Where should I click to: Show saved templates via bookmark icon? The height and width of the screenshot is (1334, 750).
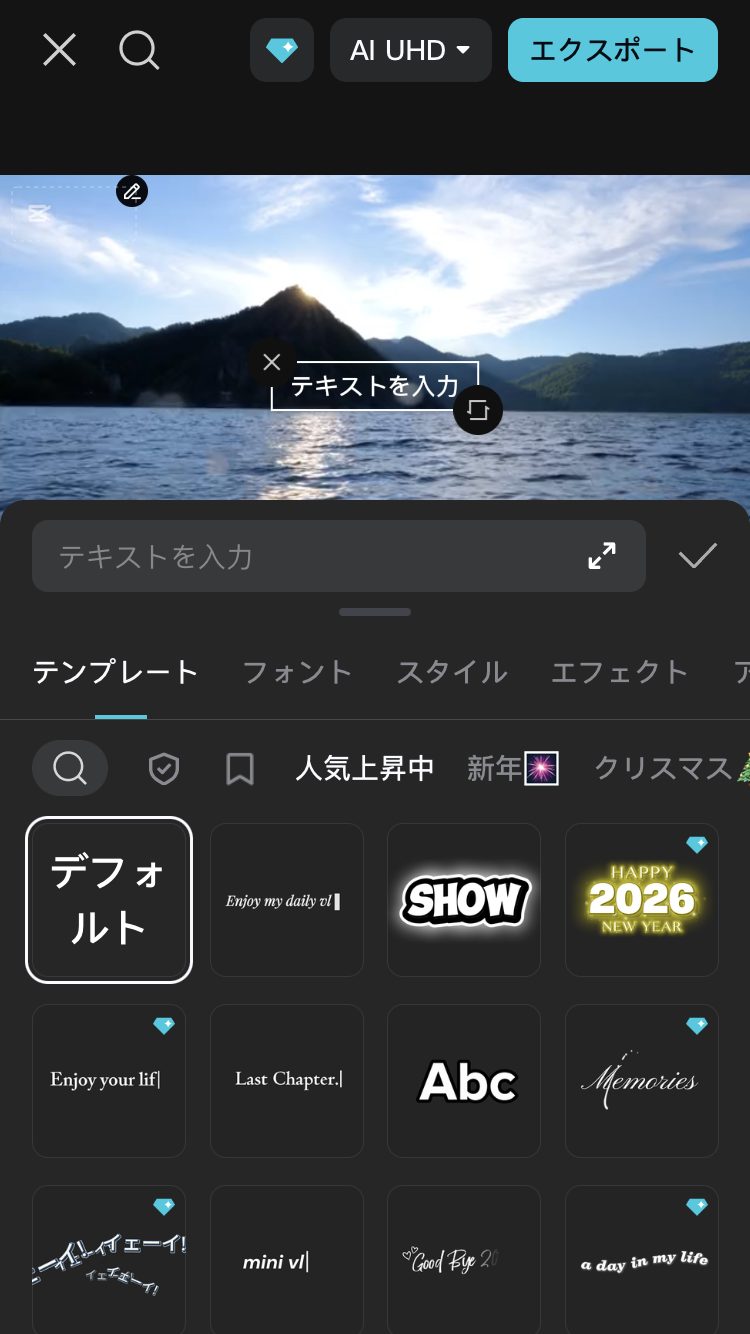coord(240,768)
